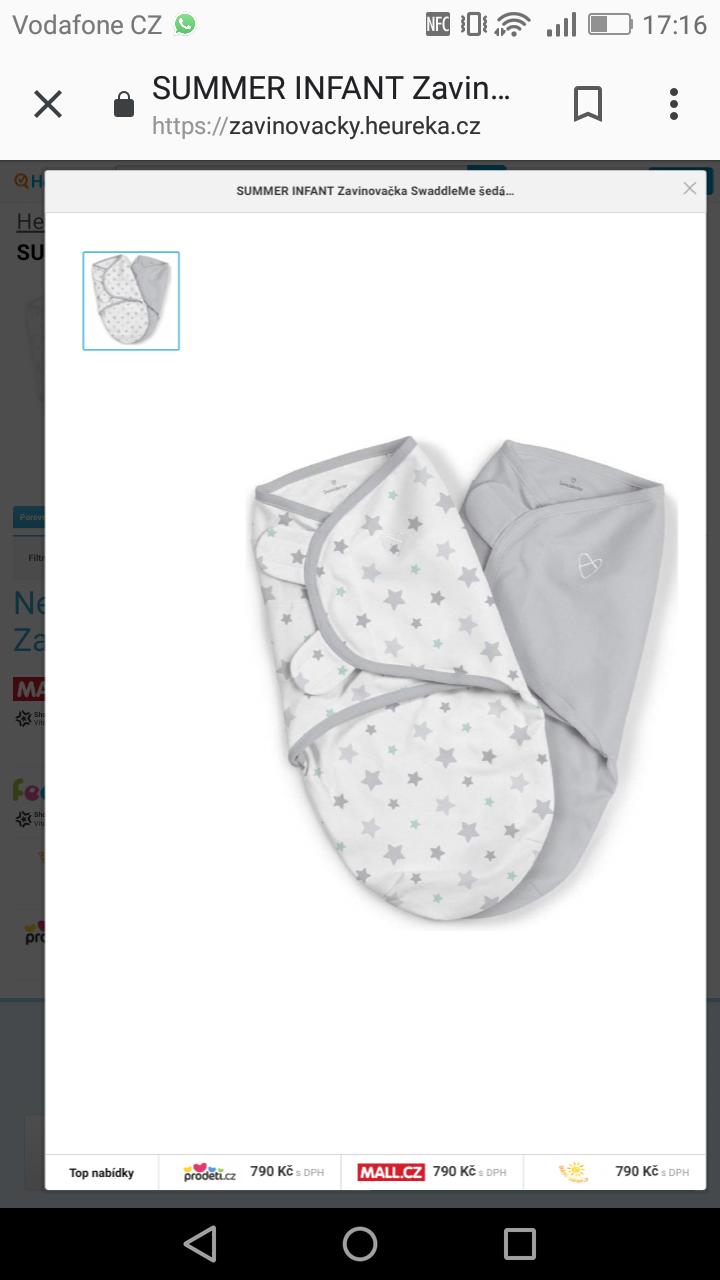
Task: Close the browser tab with the X
Action: pos(48,104)
